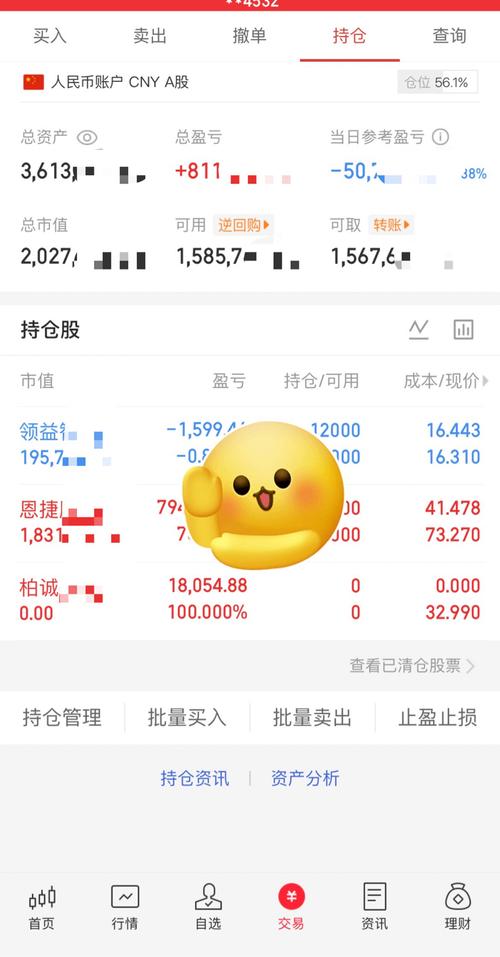Image resolution: width=500 pixels, height=957 pixels.
Task: Tap the 转账 button
Action: coord(391,225)
